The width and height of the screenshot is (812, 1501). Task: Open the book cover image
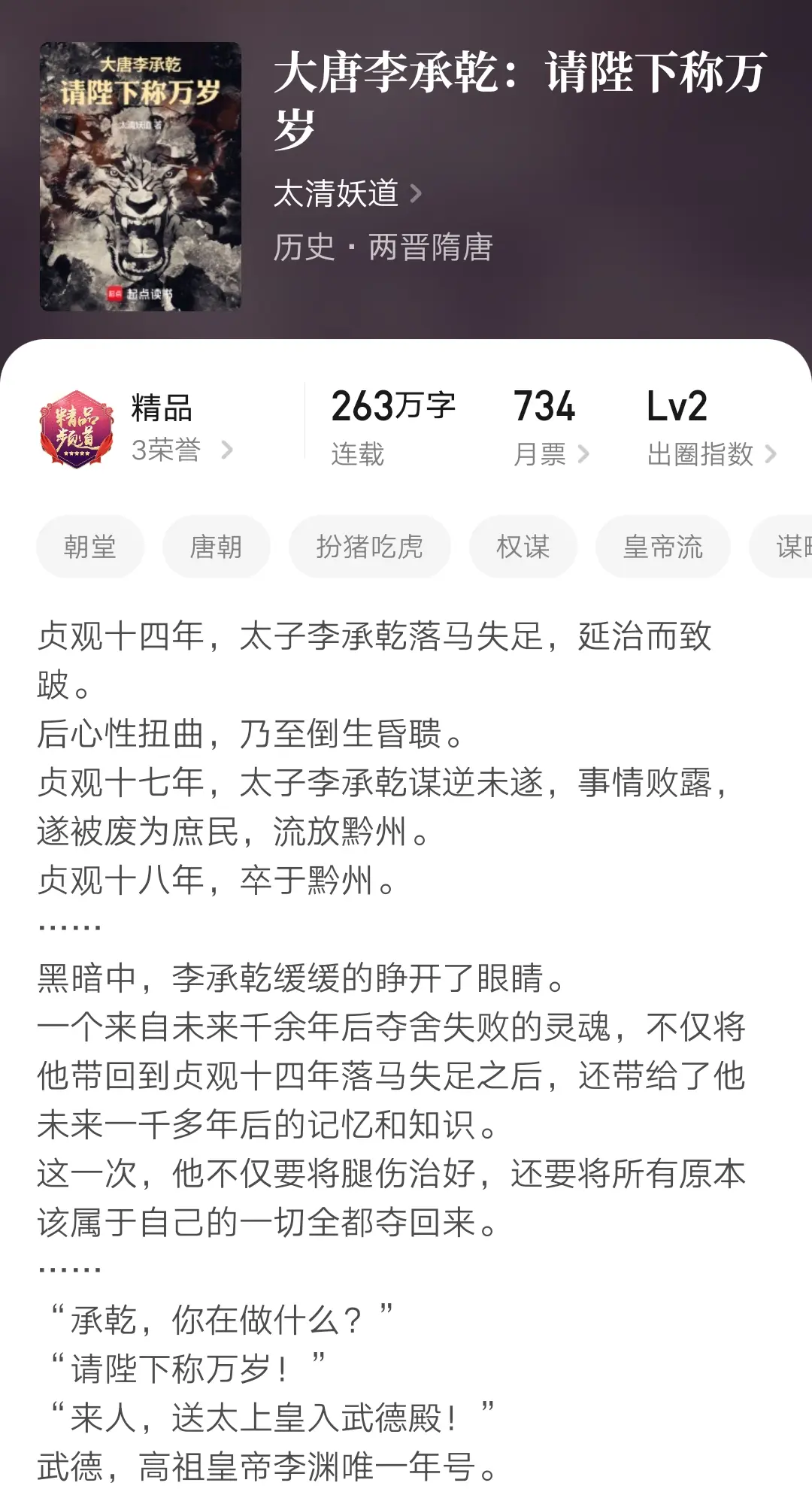pyautogui.click(x=141, y=177)
